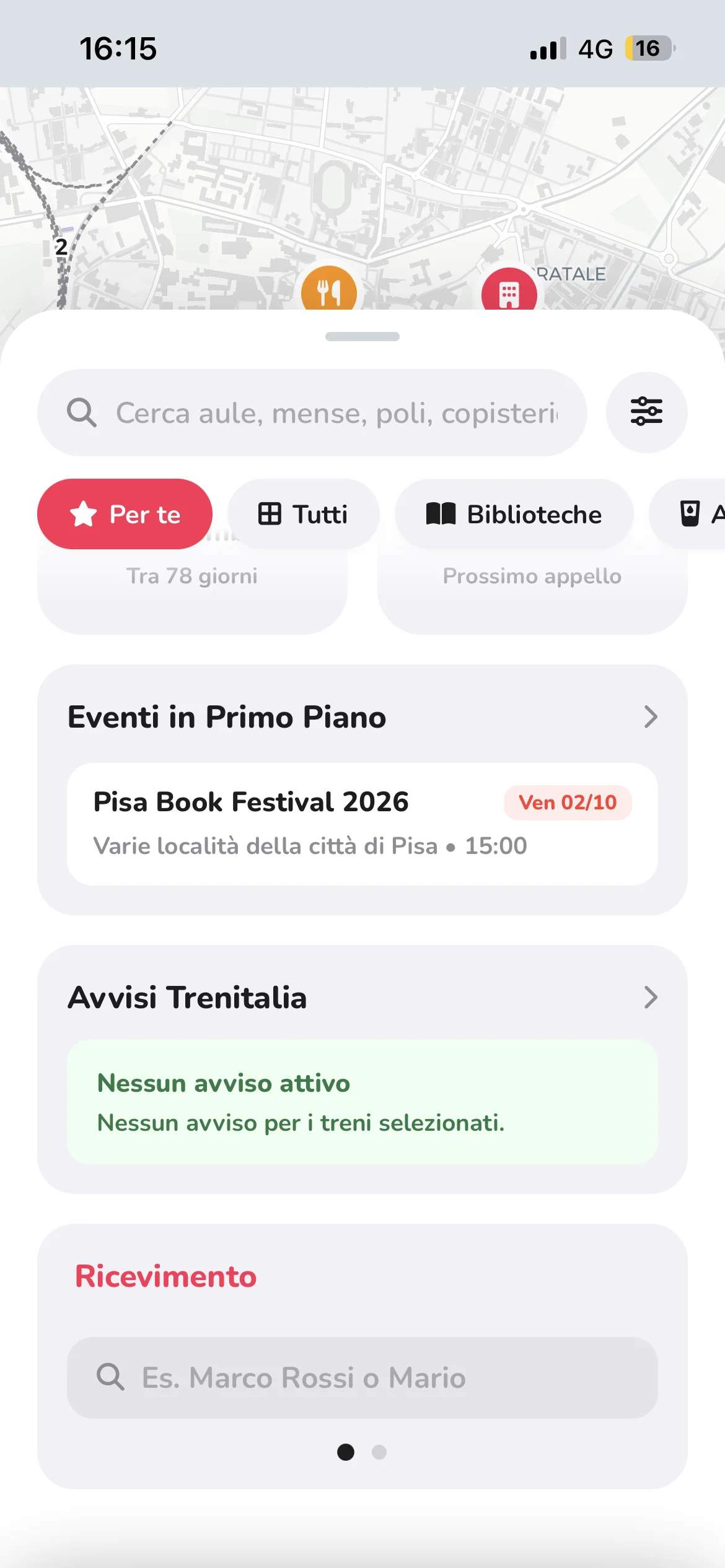Switch to the Tutti chip
Screen dimensions: 725x1568
coord(303,514)
